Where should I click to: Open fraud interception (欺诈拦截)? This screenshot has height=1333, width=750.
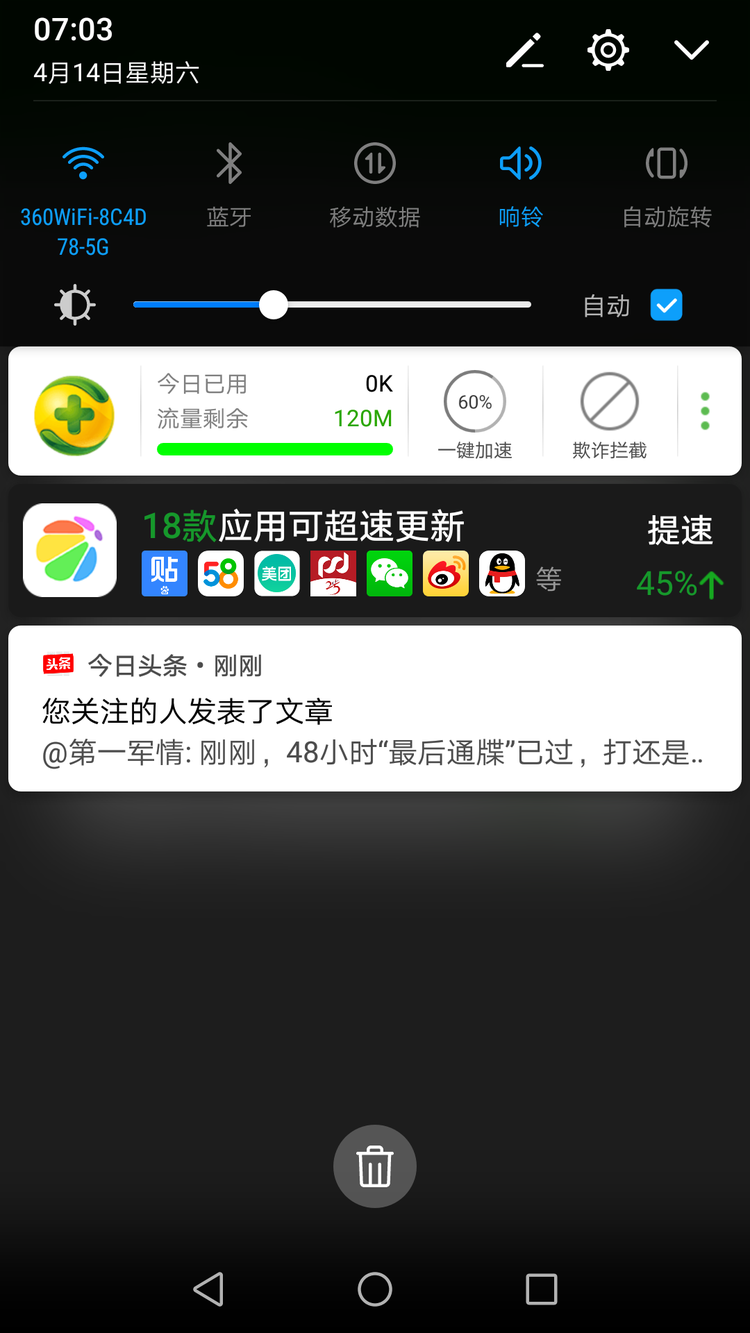609,412
